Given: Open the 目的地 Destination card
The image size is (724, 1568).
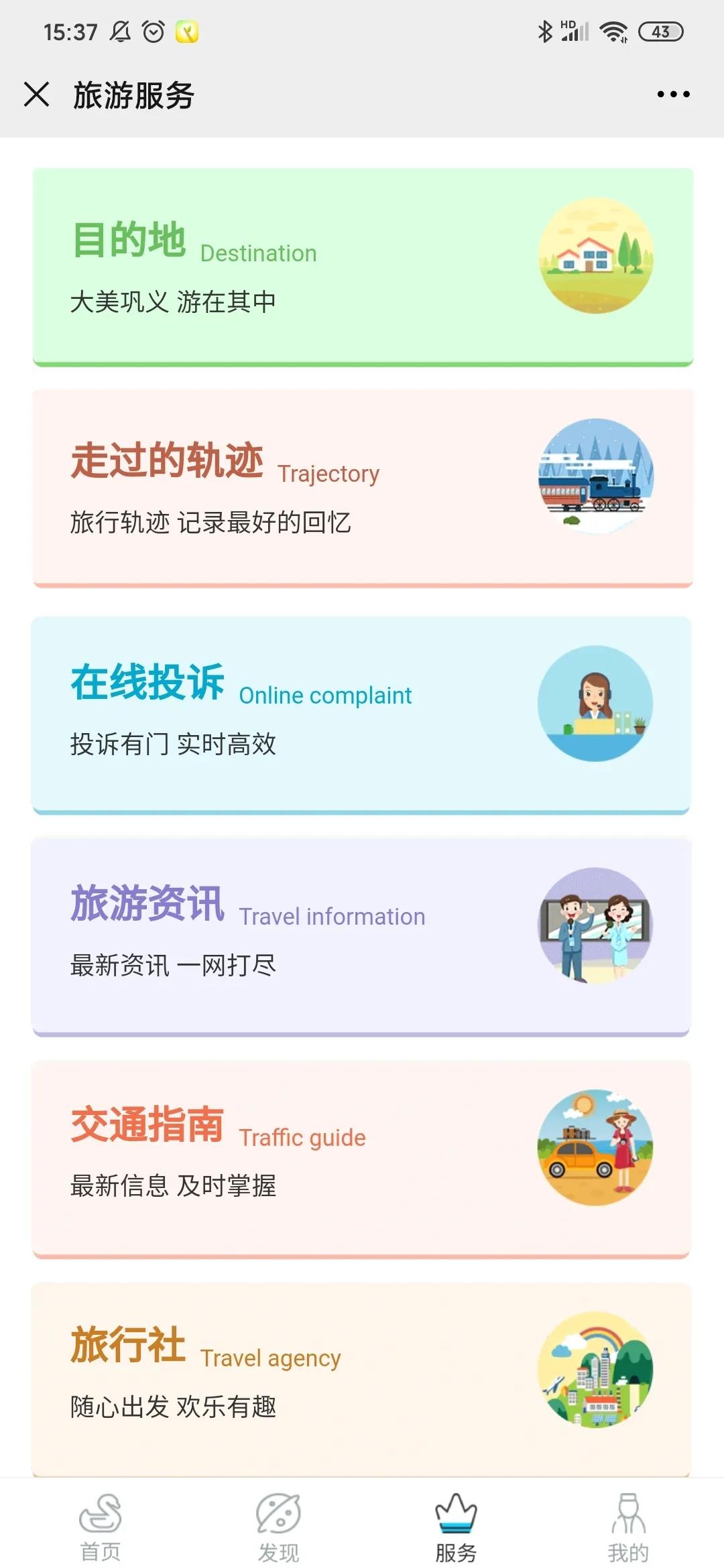Looking at the screenshot, I should click(x=362, y=267).
